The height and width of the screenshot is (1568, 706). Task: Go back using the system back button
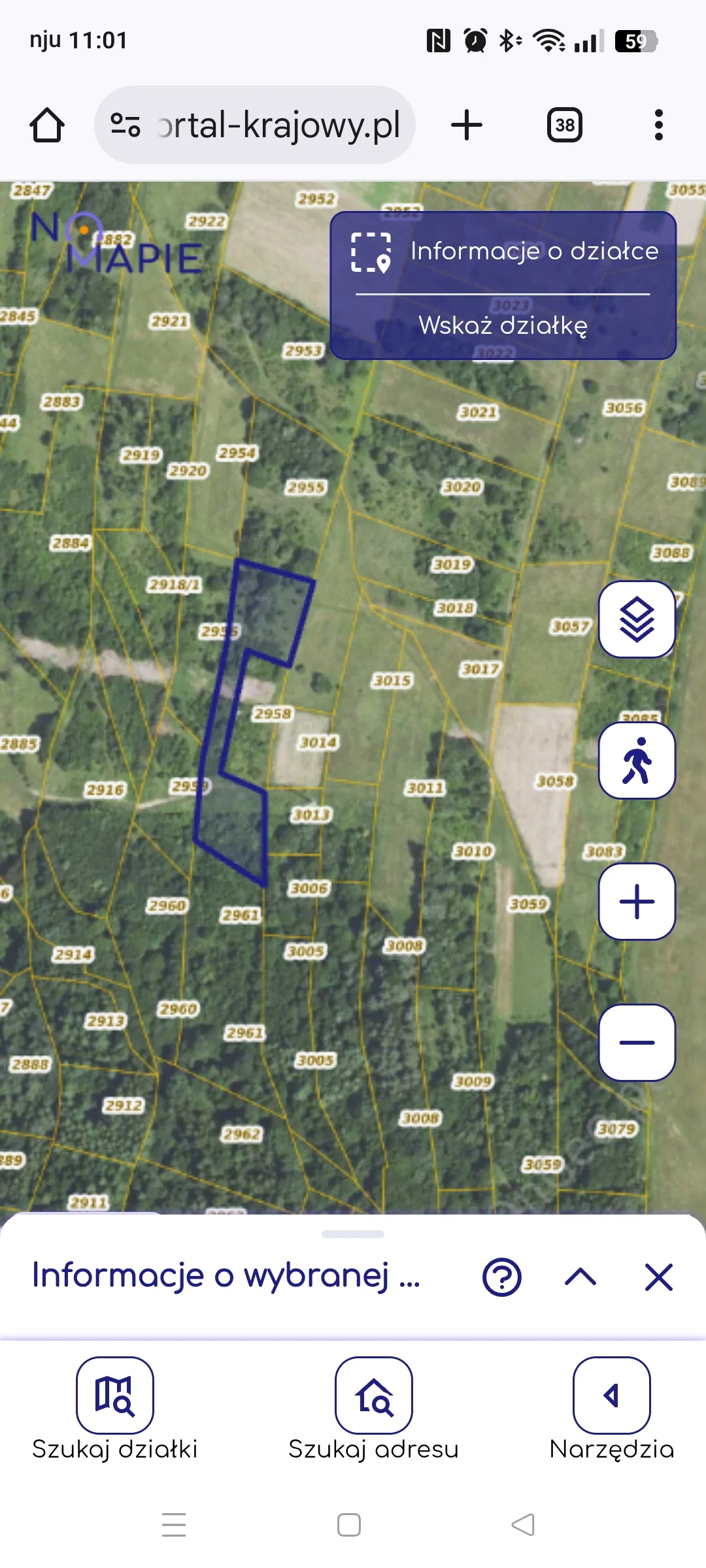523,1525
